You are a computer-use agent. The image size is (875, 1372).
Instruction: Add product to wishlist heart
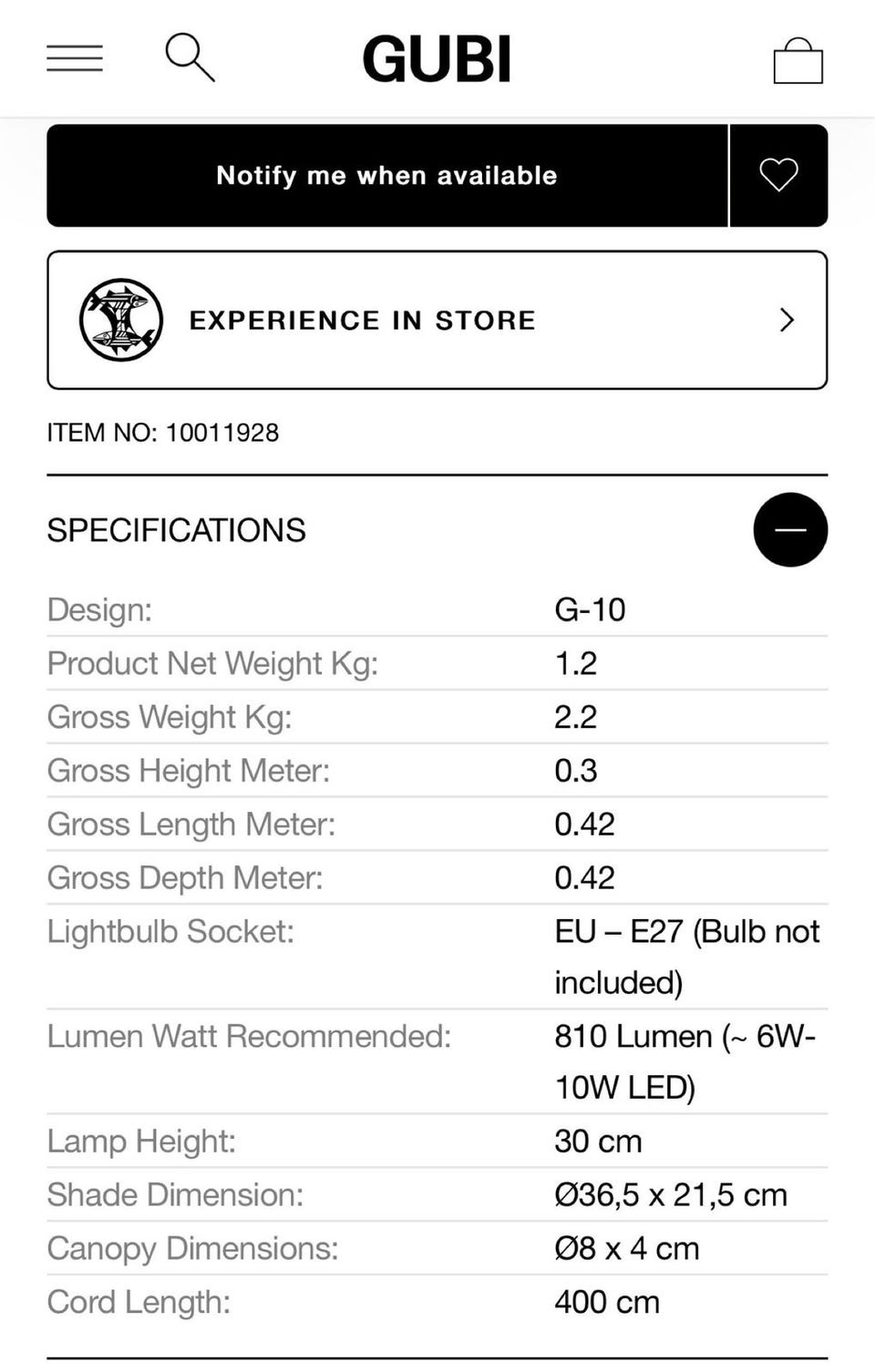(x=778, y=176)
